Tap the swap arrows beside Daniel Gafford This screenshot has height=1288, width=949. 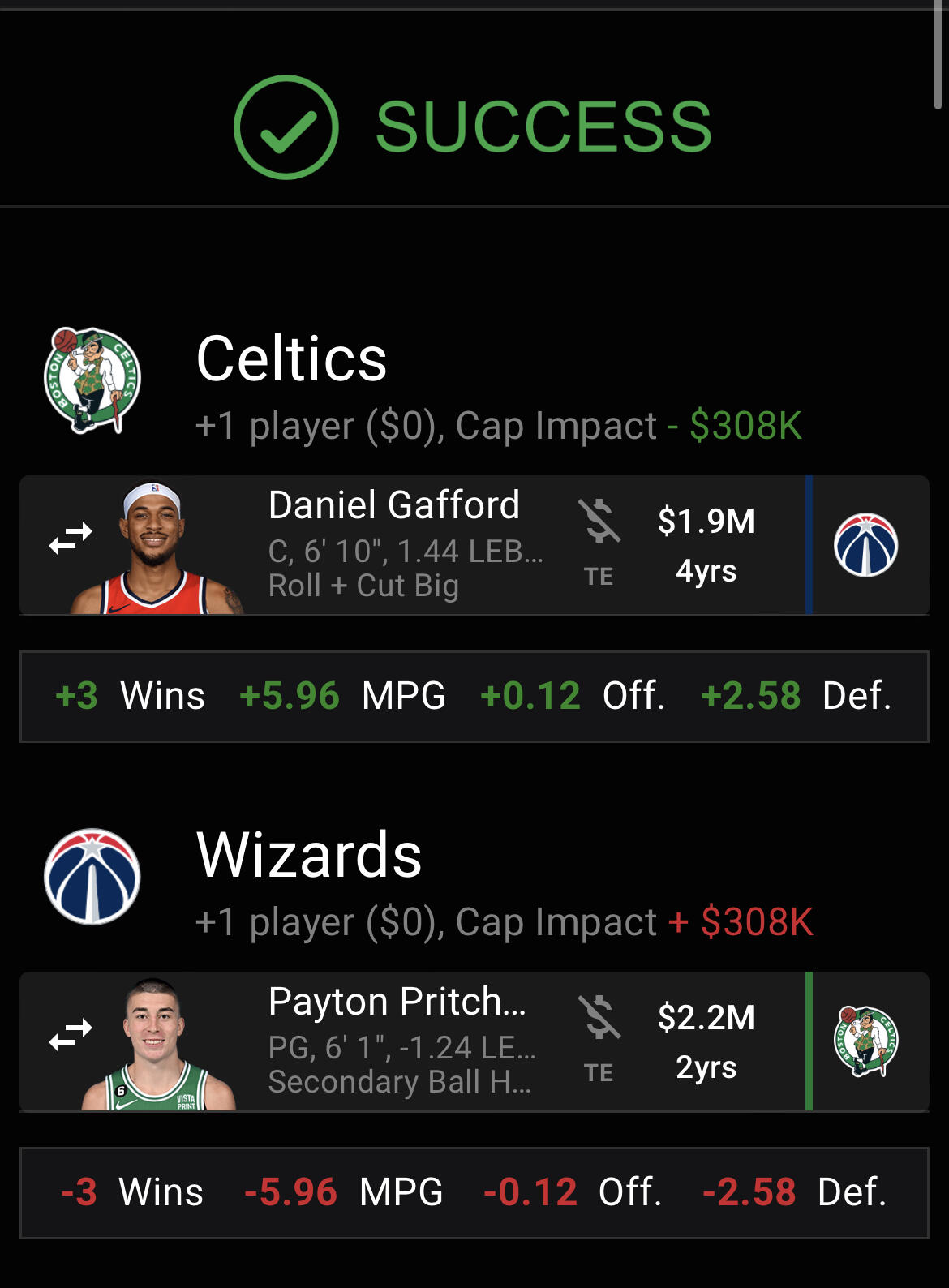[x=71, y=539]
